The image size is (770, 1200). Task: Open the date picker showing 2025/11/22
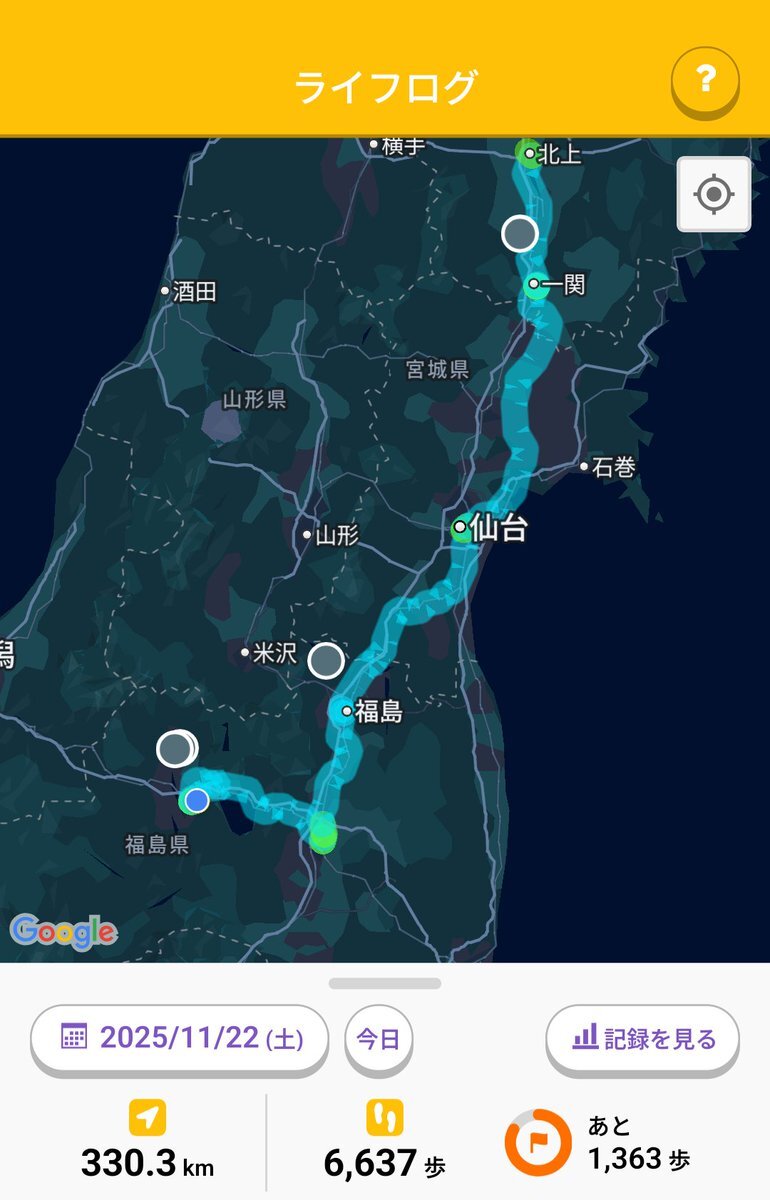pyautogui.click(x=181, y=1040)
